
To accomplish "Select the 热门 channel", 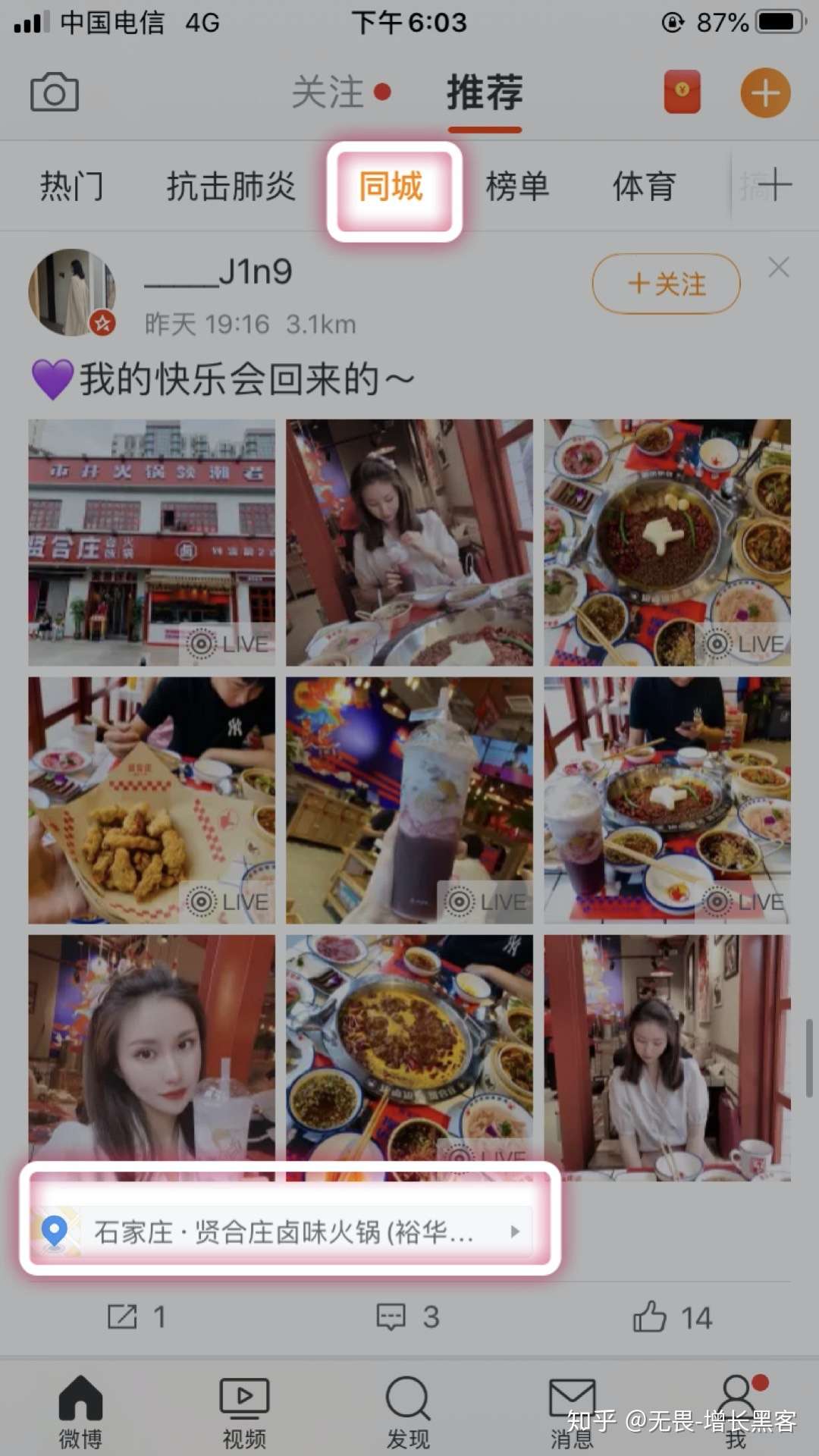I will 71,187.
